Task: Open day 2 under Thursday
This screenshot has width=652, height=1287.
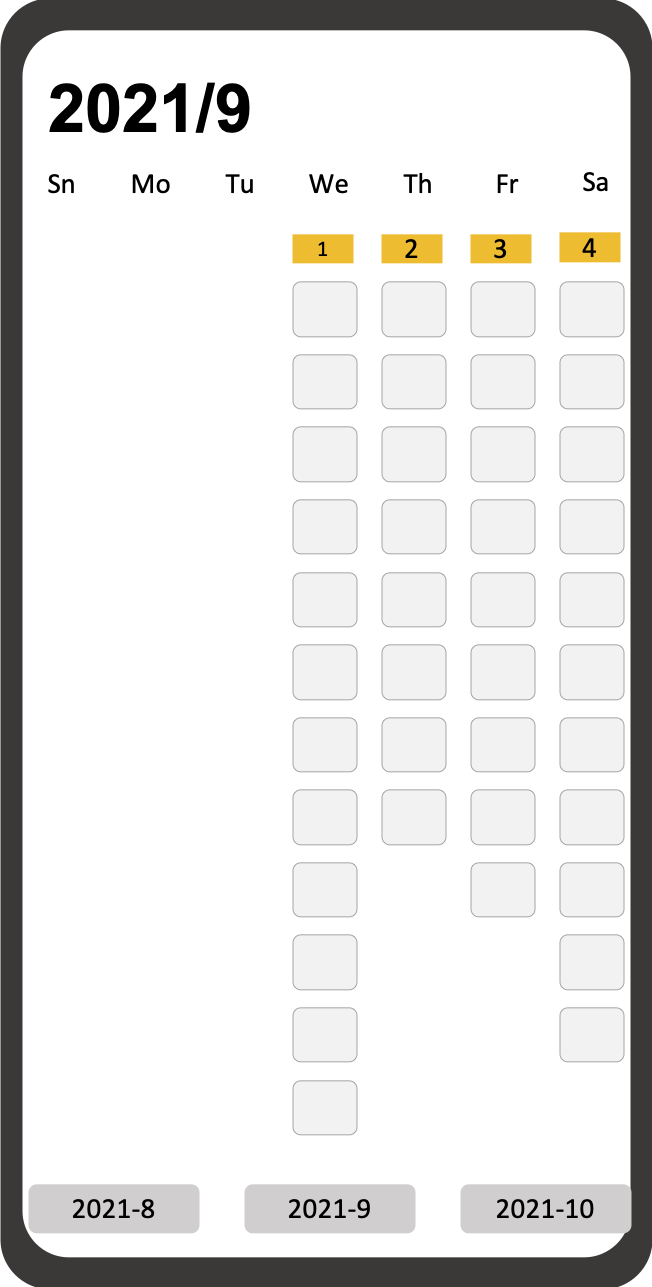Action: tap(412, 249)
